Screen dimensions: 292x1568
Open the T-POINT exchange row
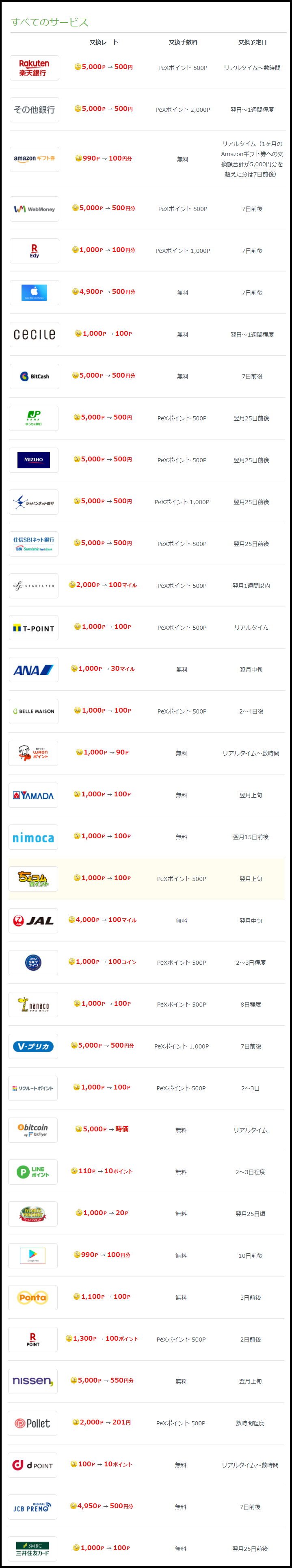(x=34, y=628)
